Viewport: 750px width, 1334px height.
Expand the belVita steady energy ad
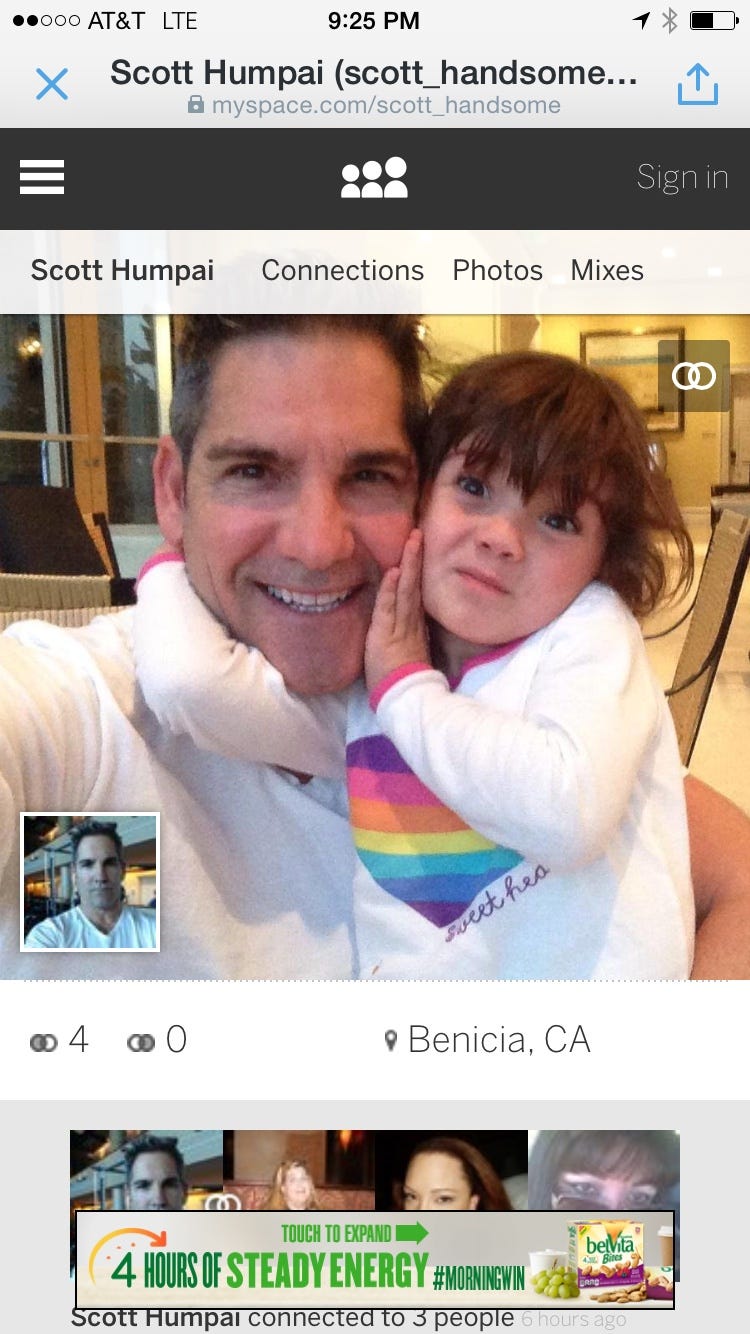[x=375, y=1260]
